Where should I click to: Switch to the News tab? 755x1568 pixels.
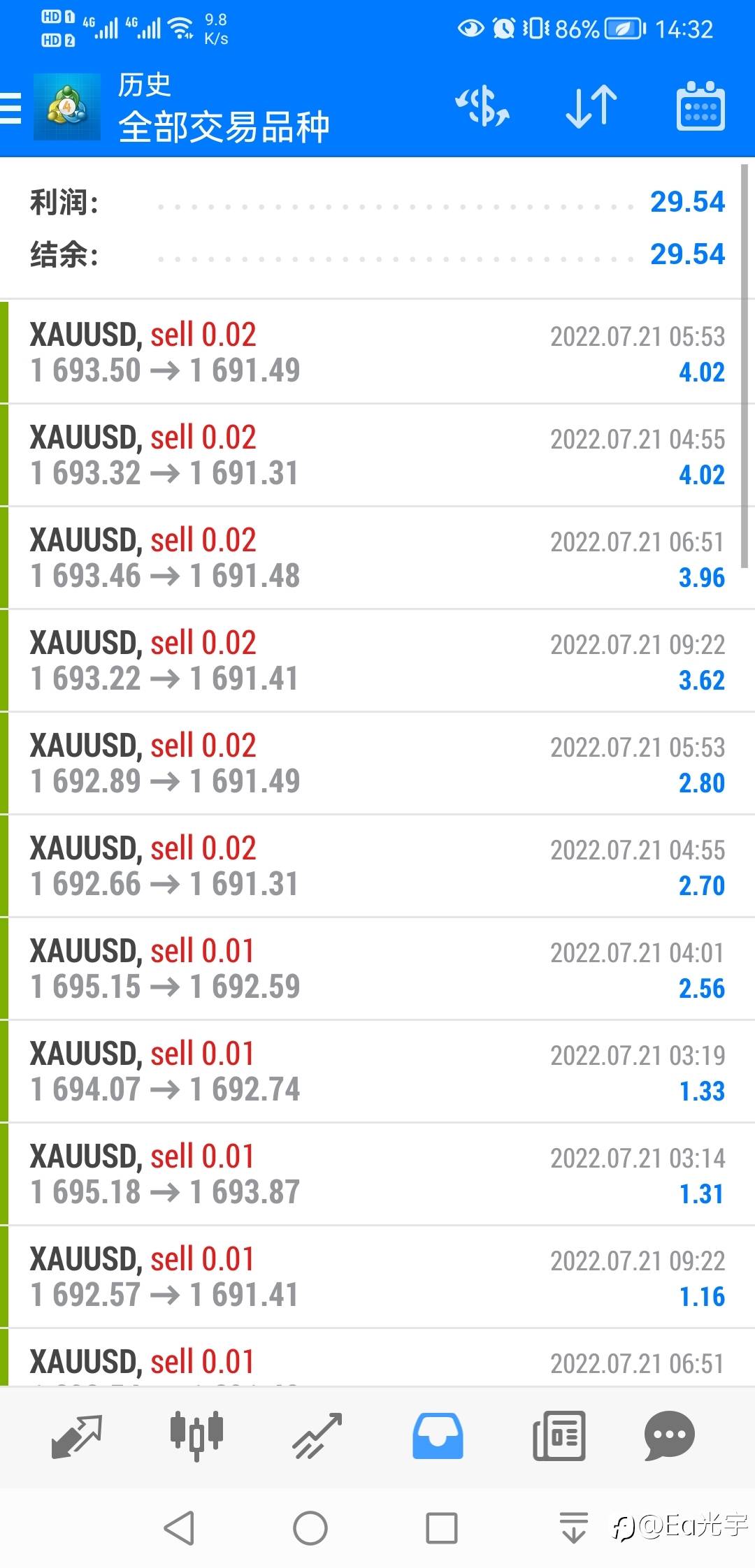pos(559,1436)
